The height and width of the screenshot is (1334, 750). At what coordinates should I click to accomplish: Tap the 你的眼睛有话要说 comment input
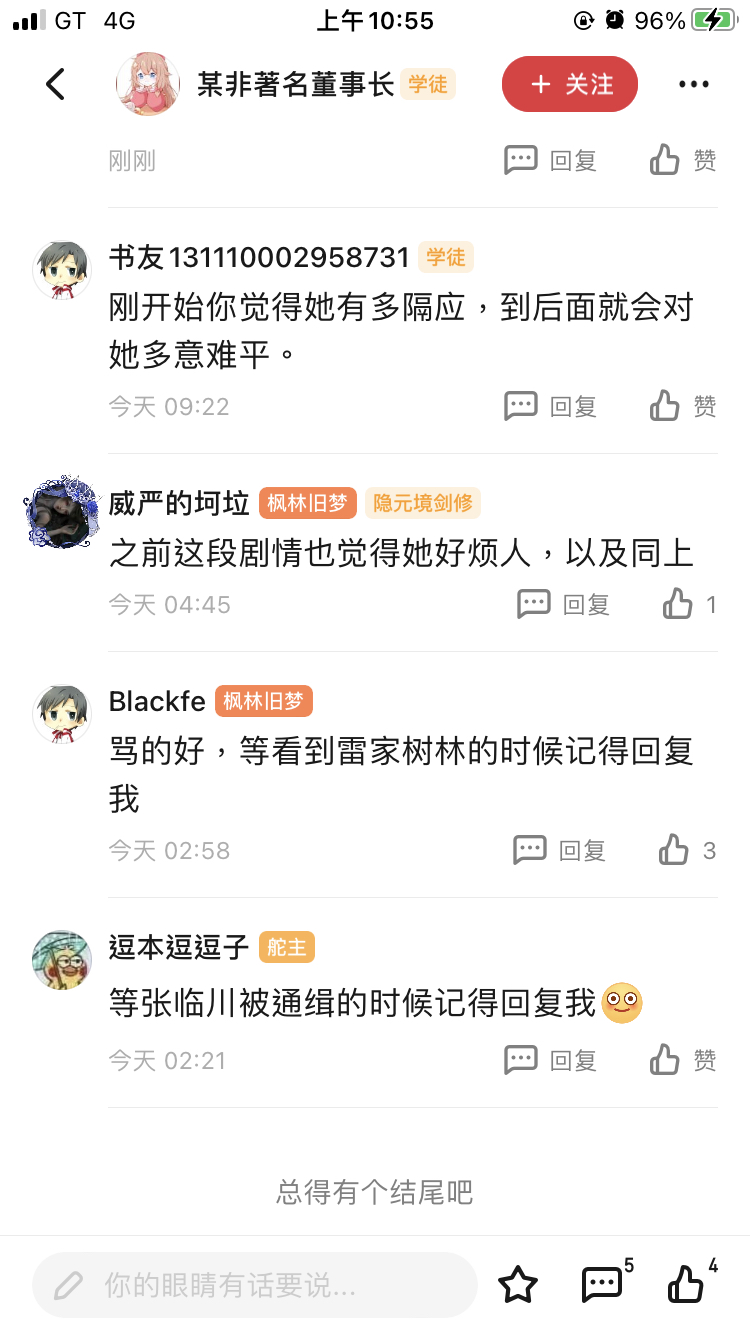[255, 1285]
